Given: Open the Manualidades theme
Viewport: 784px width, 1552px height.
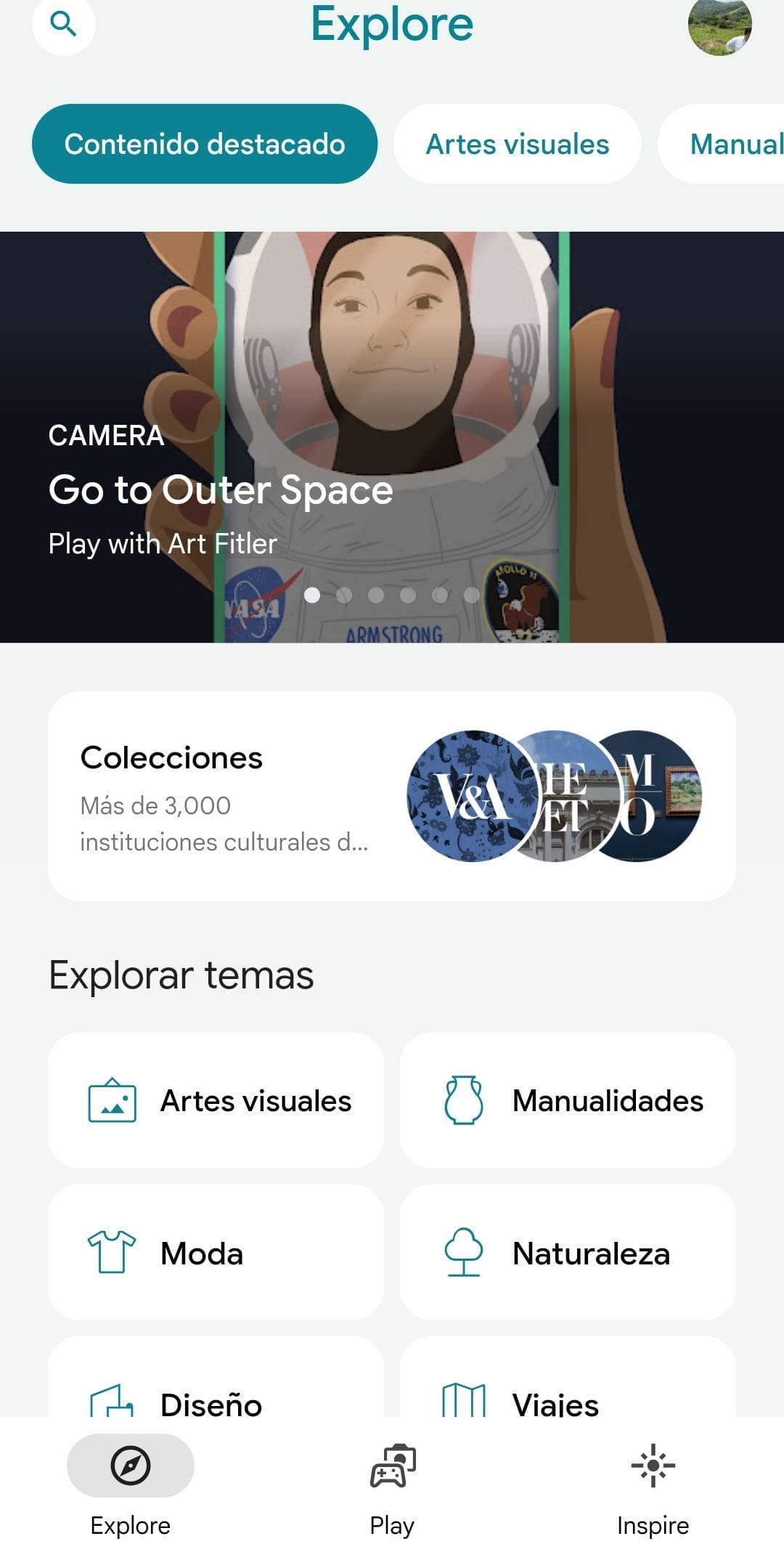Looking at the screenshot, I should click(x=568, y=1100).
